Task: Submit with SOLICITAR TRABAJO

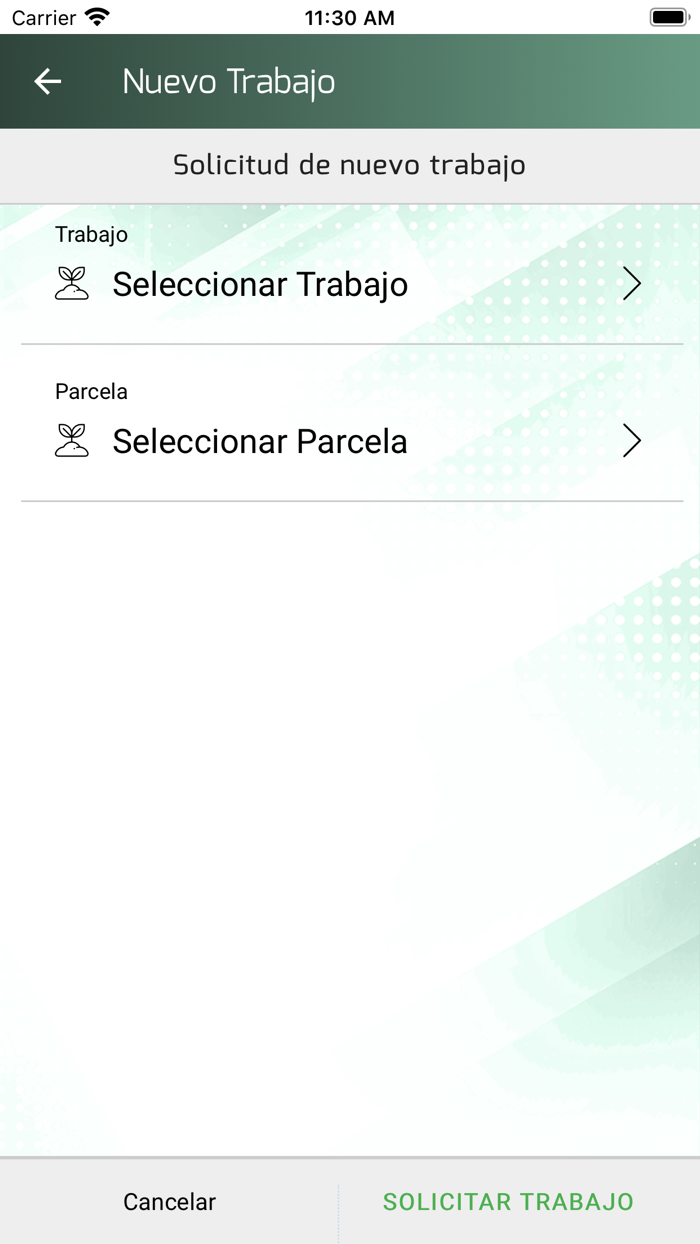Action: 508,1201
